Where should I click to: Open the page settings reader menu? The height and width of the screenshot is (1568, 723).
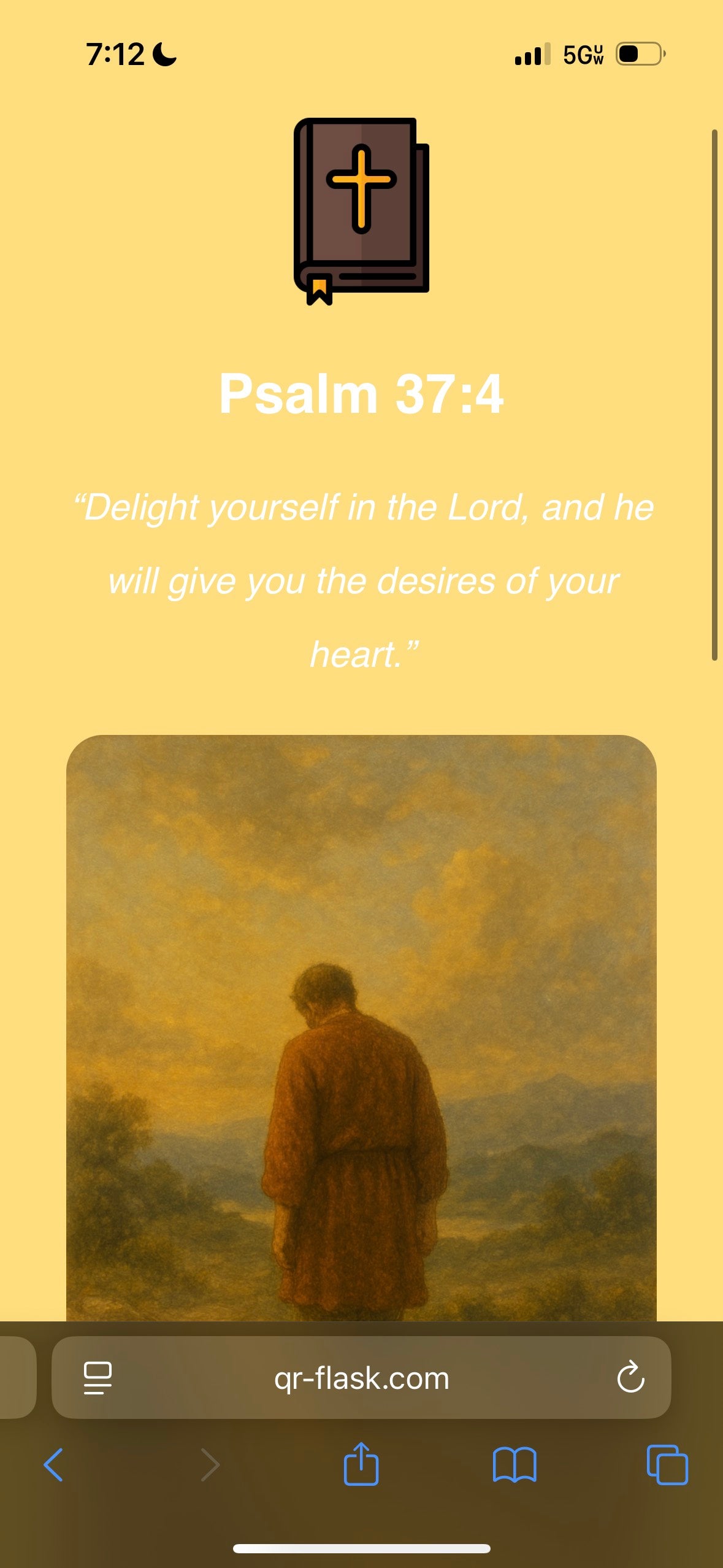[98, 1378]
